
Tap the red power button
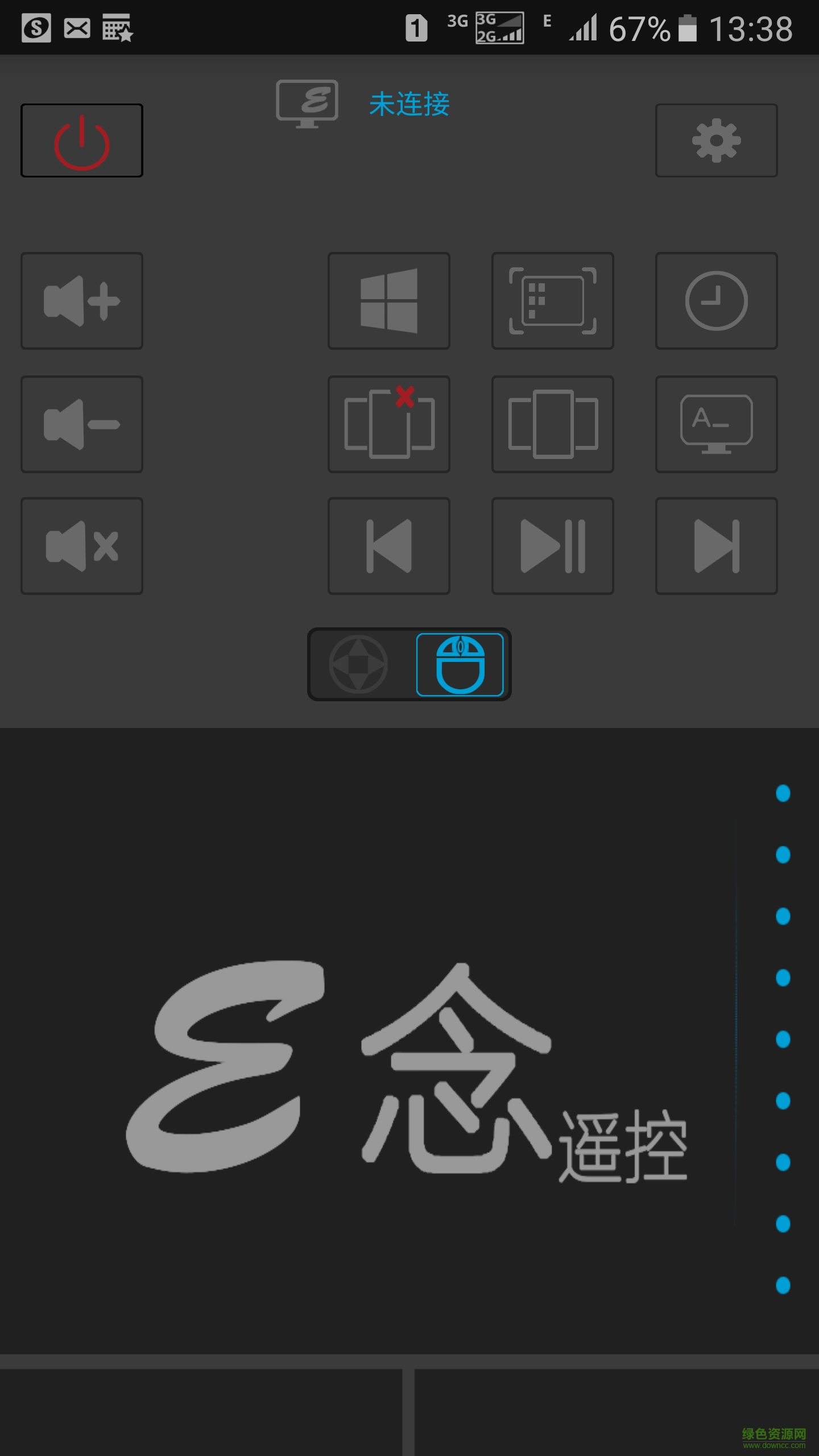[x=82, y=140]
